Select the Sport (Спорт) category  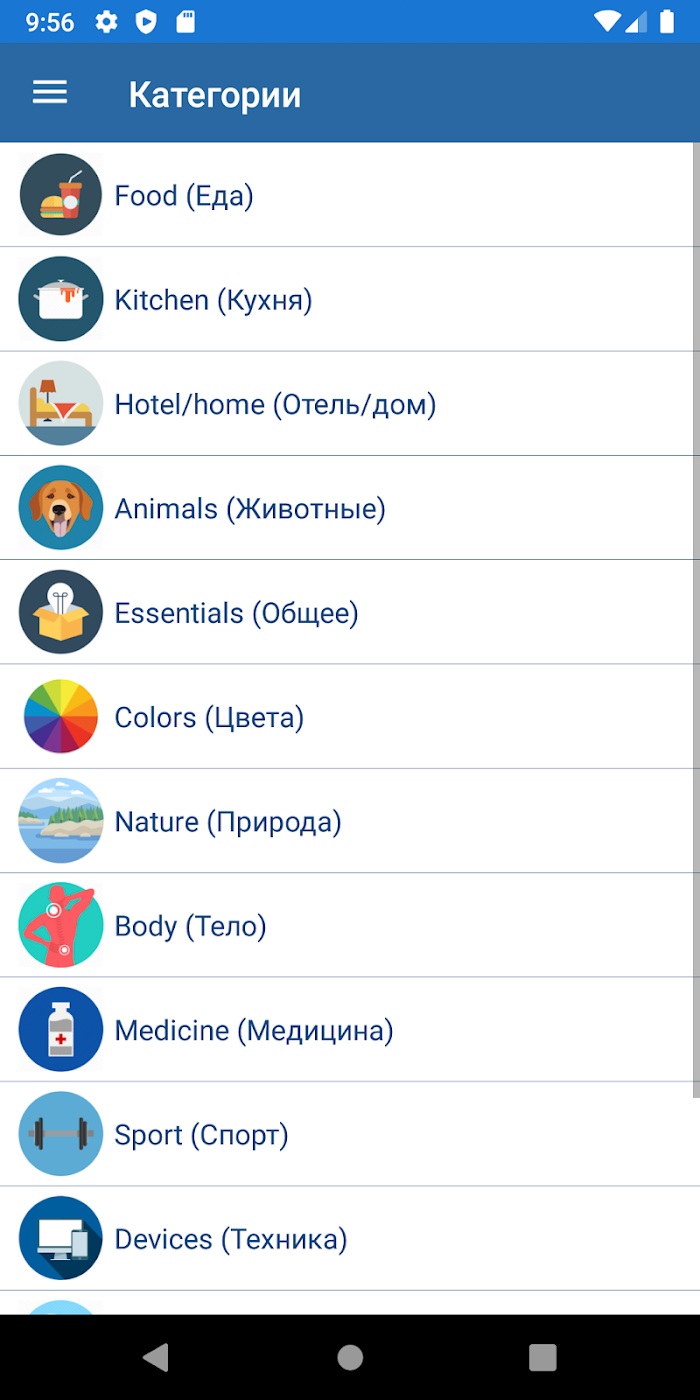point(346,1134)
